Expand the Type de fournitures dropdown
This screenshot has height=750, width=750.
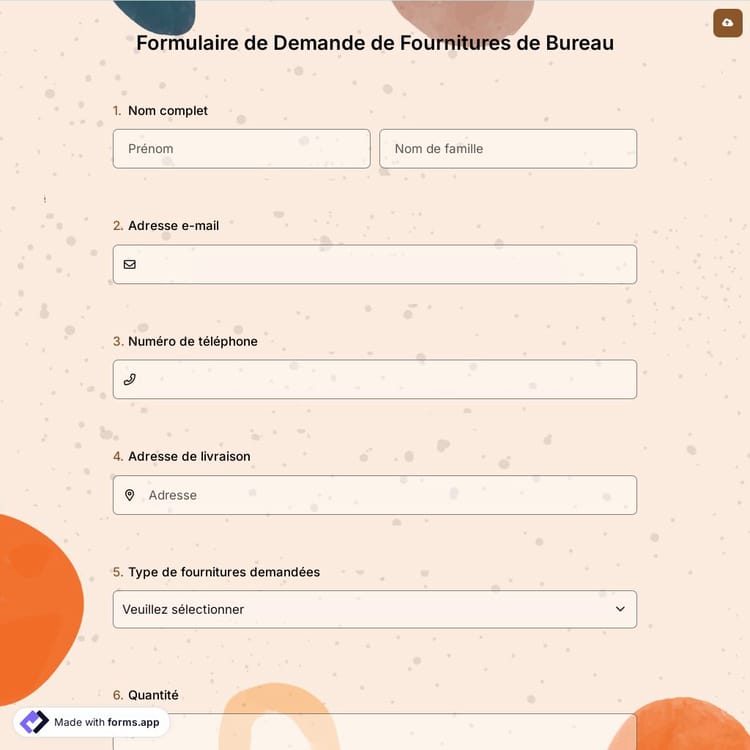click(x=375, y=609)
